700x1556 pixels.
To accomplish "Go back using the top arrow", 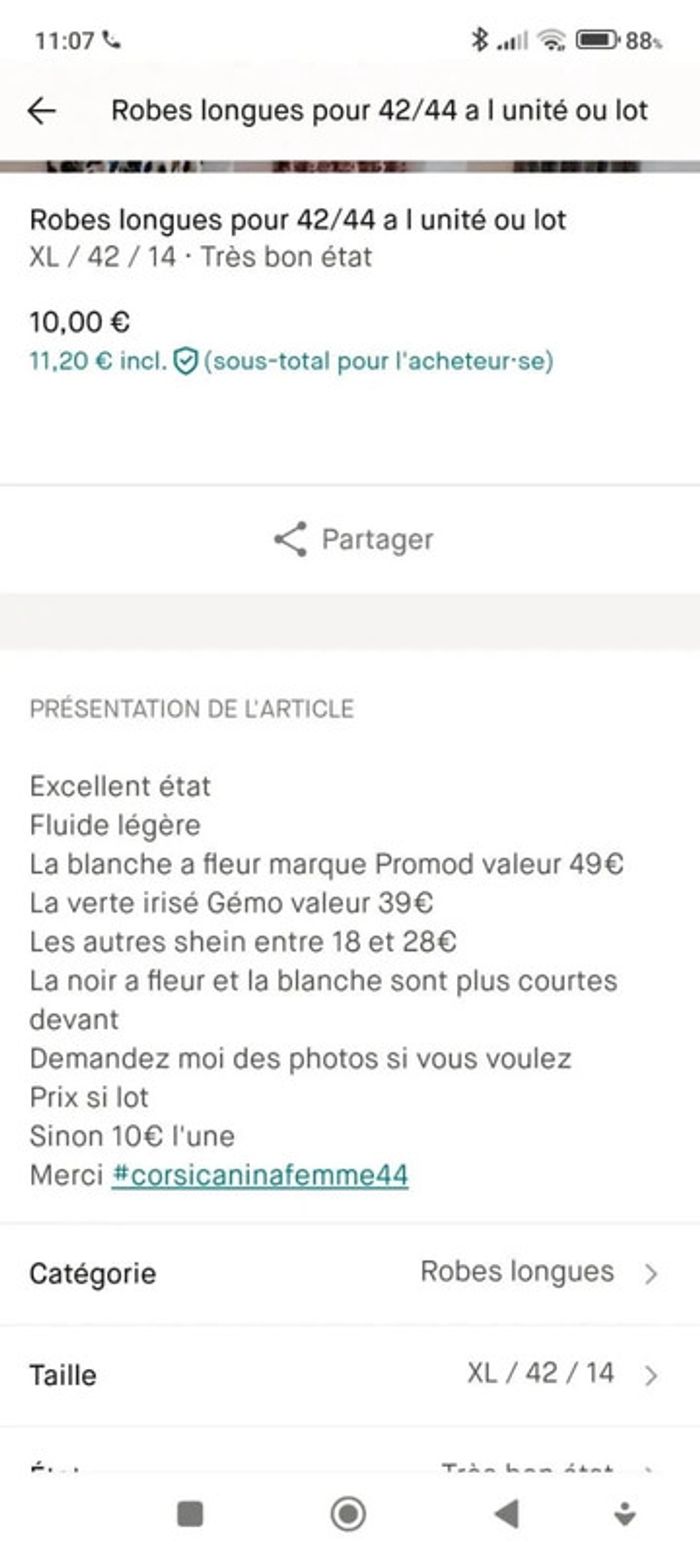I will pyautogui.click(x=42, y=111).
